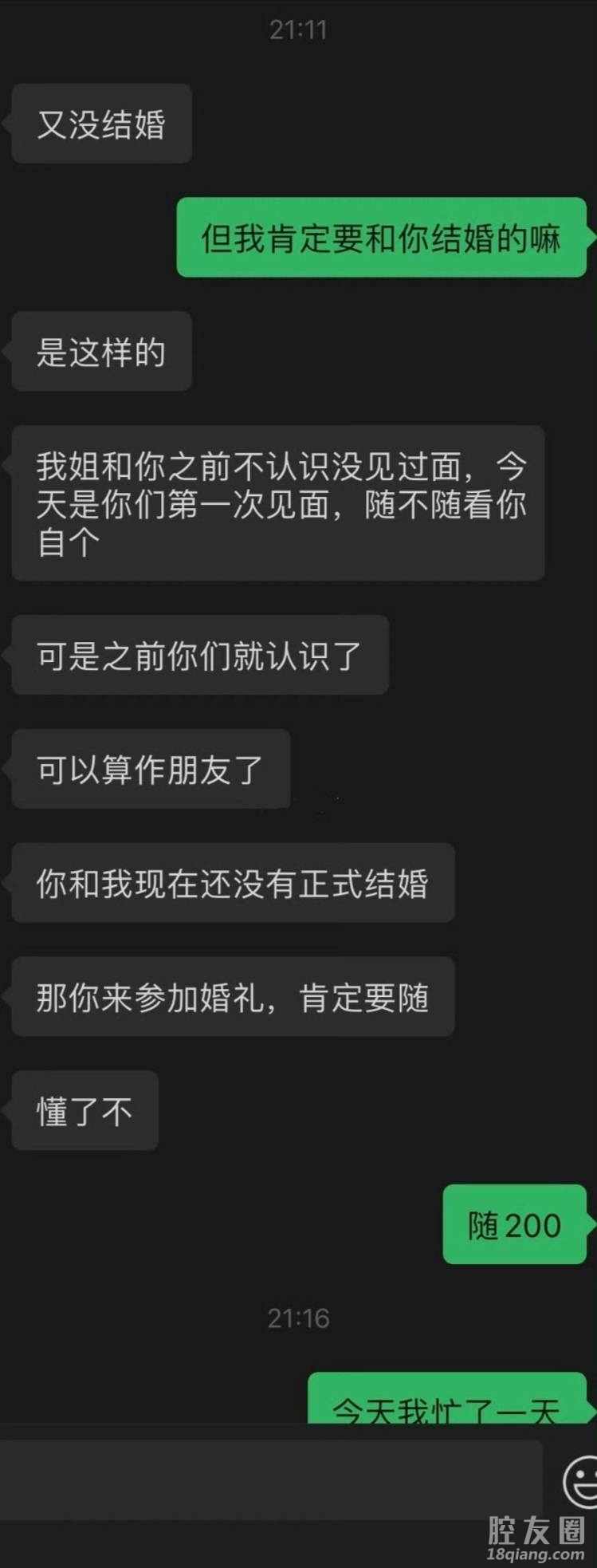
Task: Open the emoji sticker panel
Action: click(x=581, y=1482)
